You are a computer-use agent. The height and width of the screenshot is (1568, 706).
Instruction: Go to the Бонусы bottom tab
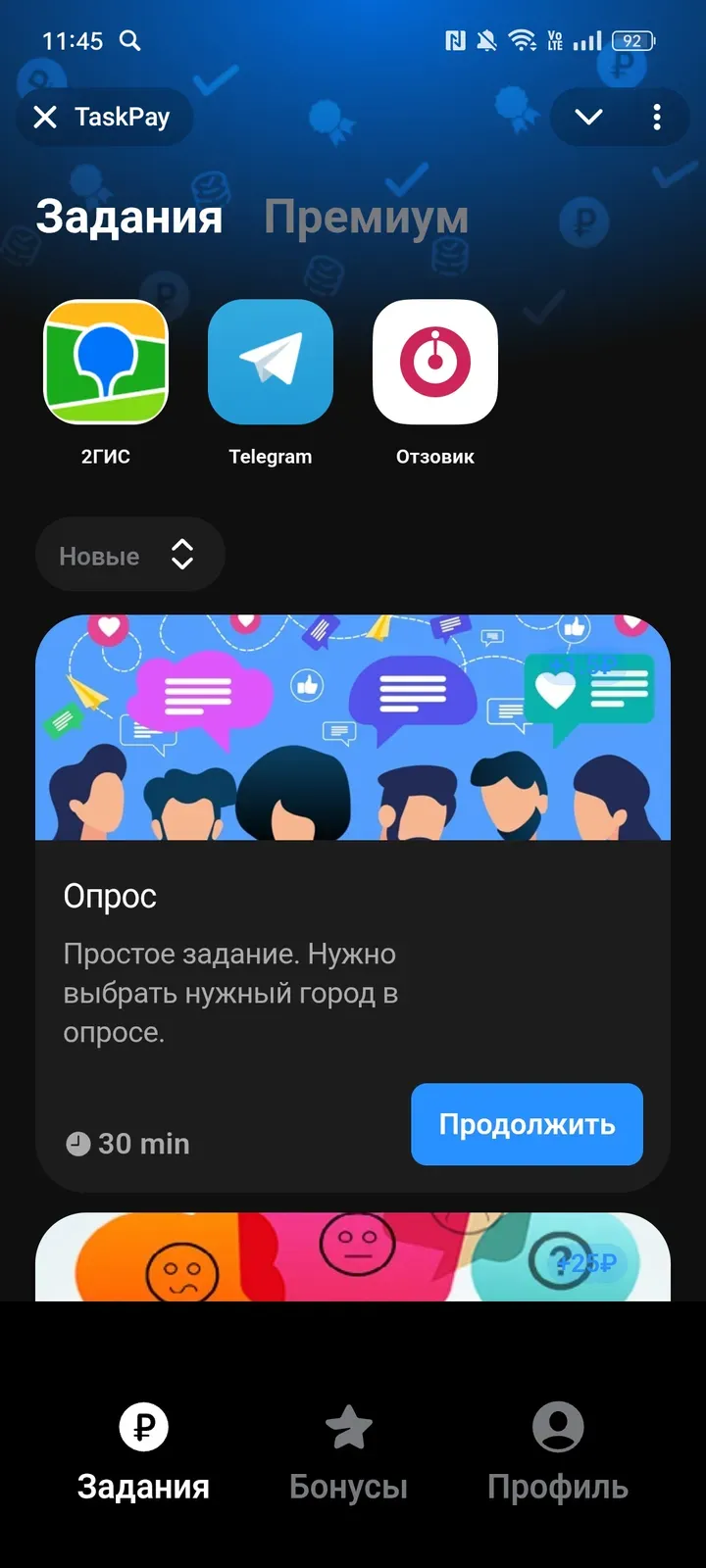click(x=348, y=1452)
